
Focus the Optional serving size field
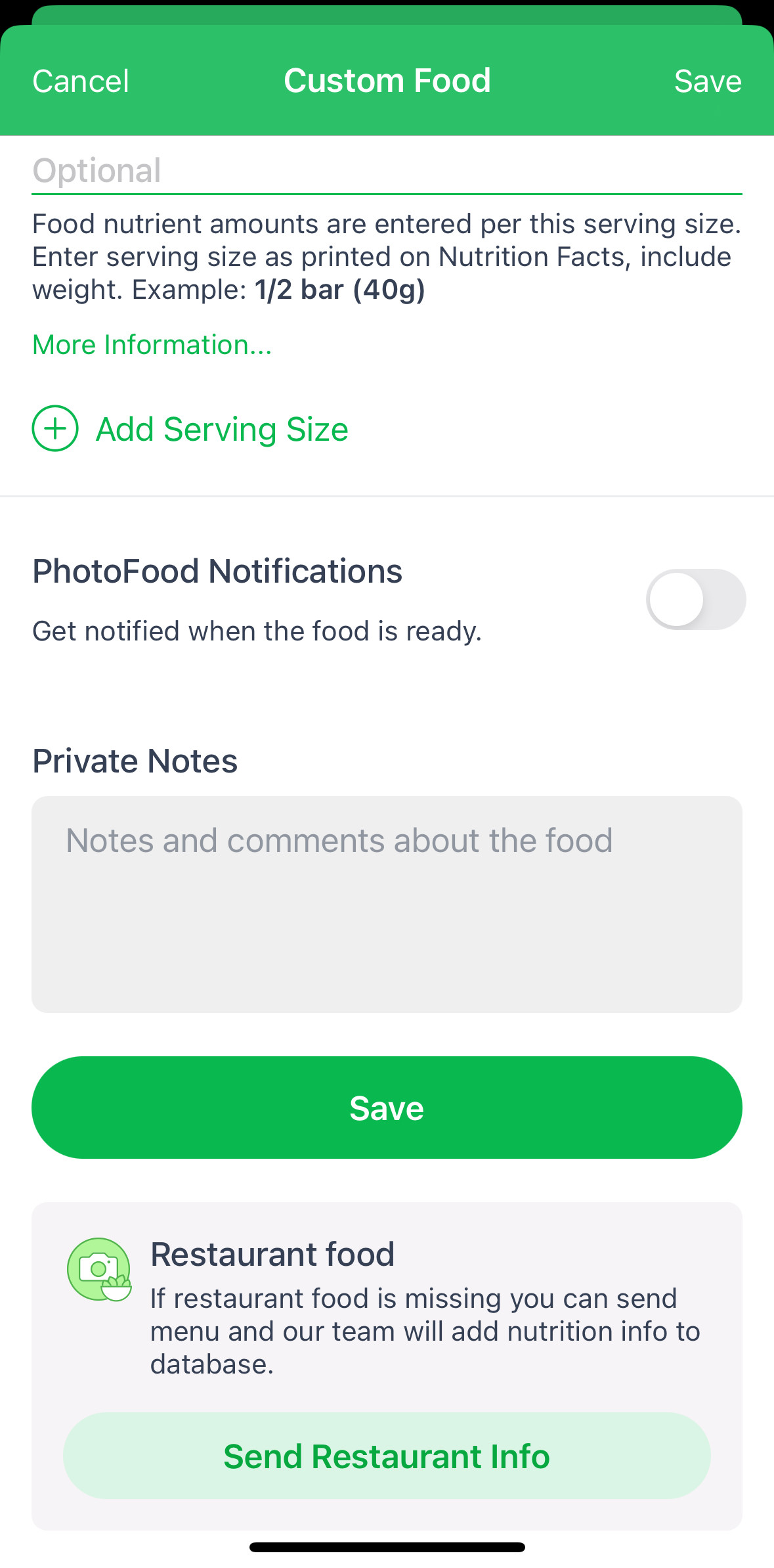tap(386, 171)
